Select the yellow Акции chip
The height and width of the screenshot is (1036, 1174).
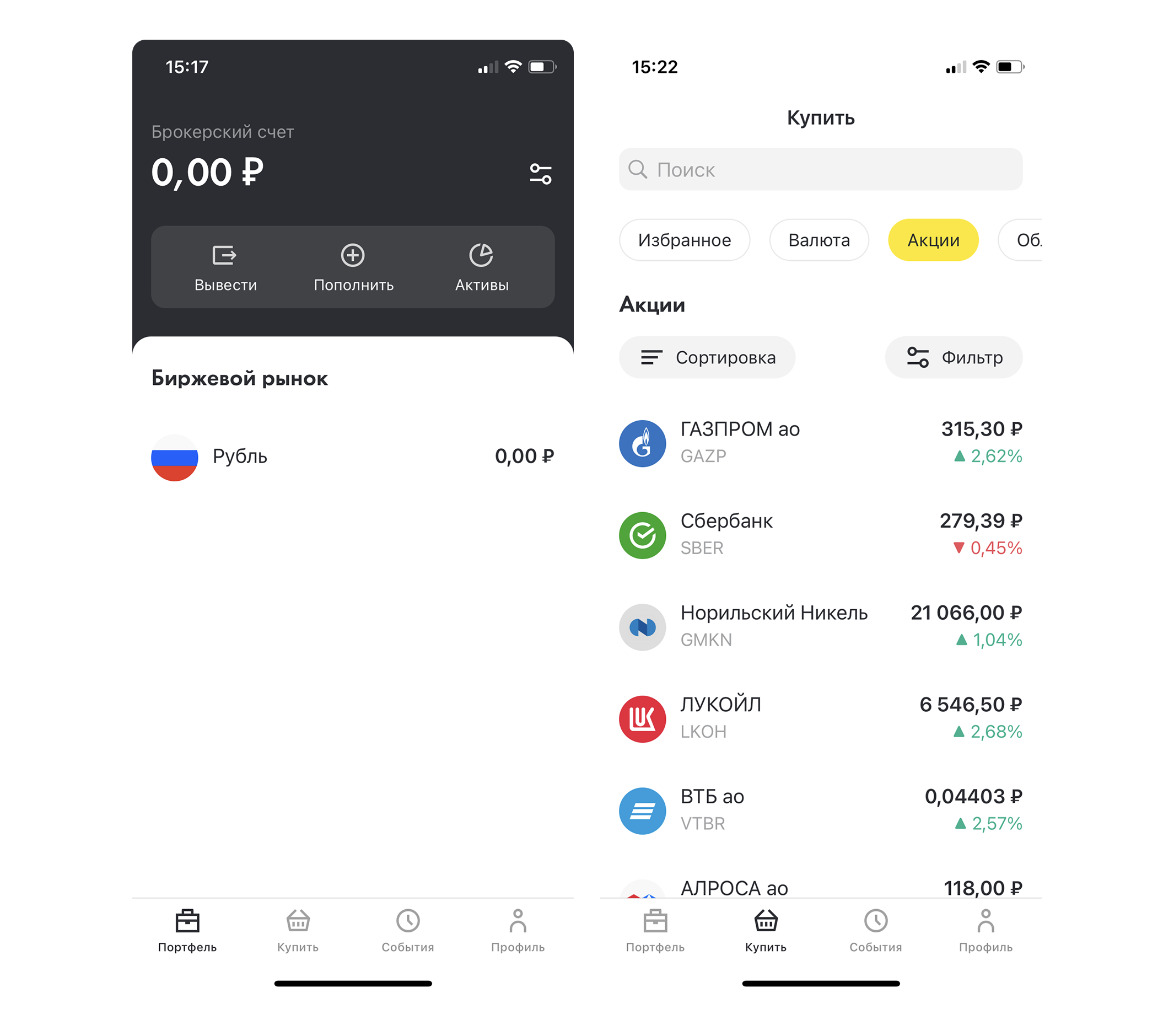pos(933,240)
